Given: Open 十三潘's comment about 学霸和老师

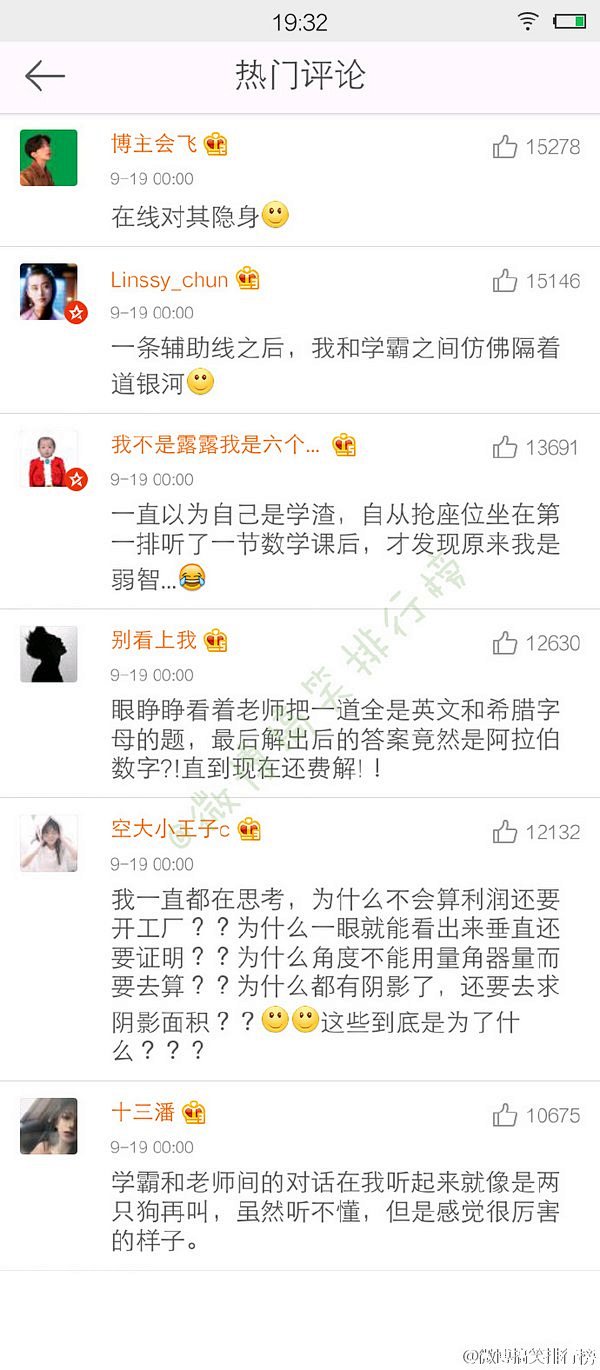Looking at the screenshot, I should pyautogui.click(x=335, y=1212).
